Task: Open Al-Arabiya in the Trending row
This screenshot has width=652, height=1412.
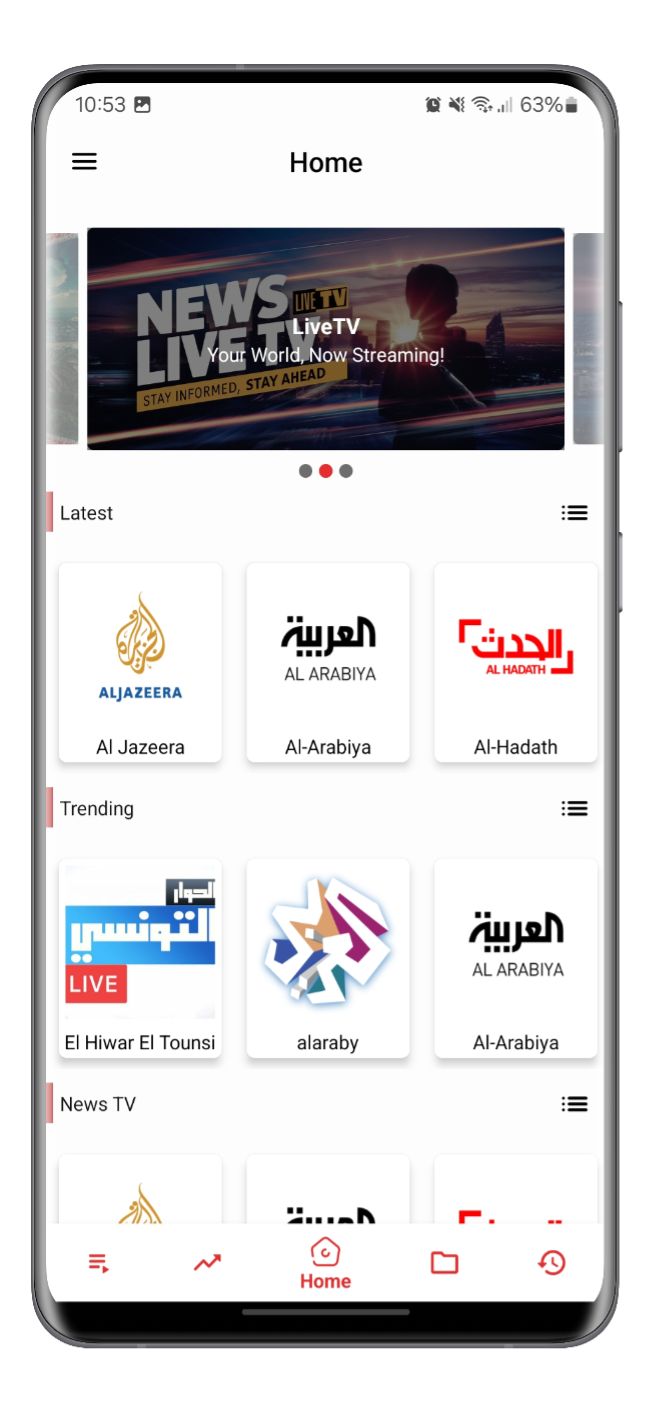Action: coord(516,958)
